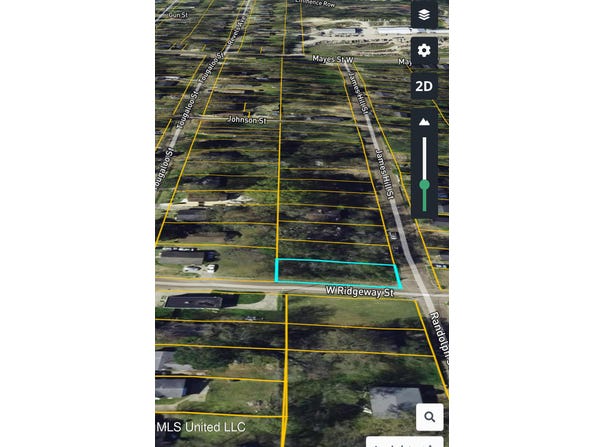
Task: Tap the green tilt slider handle
Action: [x=424, y=185]
